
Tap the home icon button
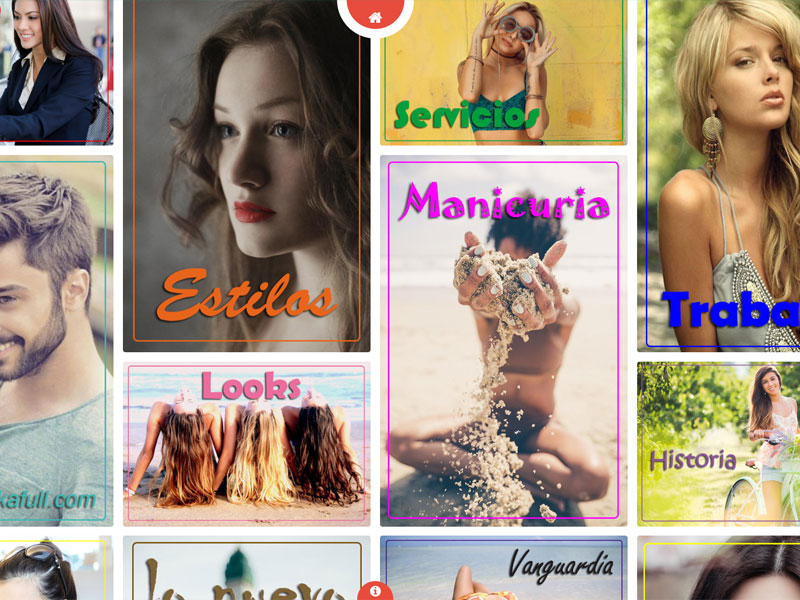(x=375, y=15)
